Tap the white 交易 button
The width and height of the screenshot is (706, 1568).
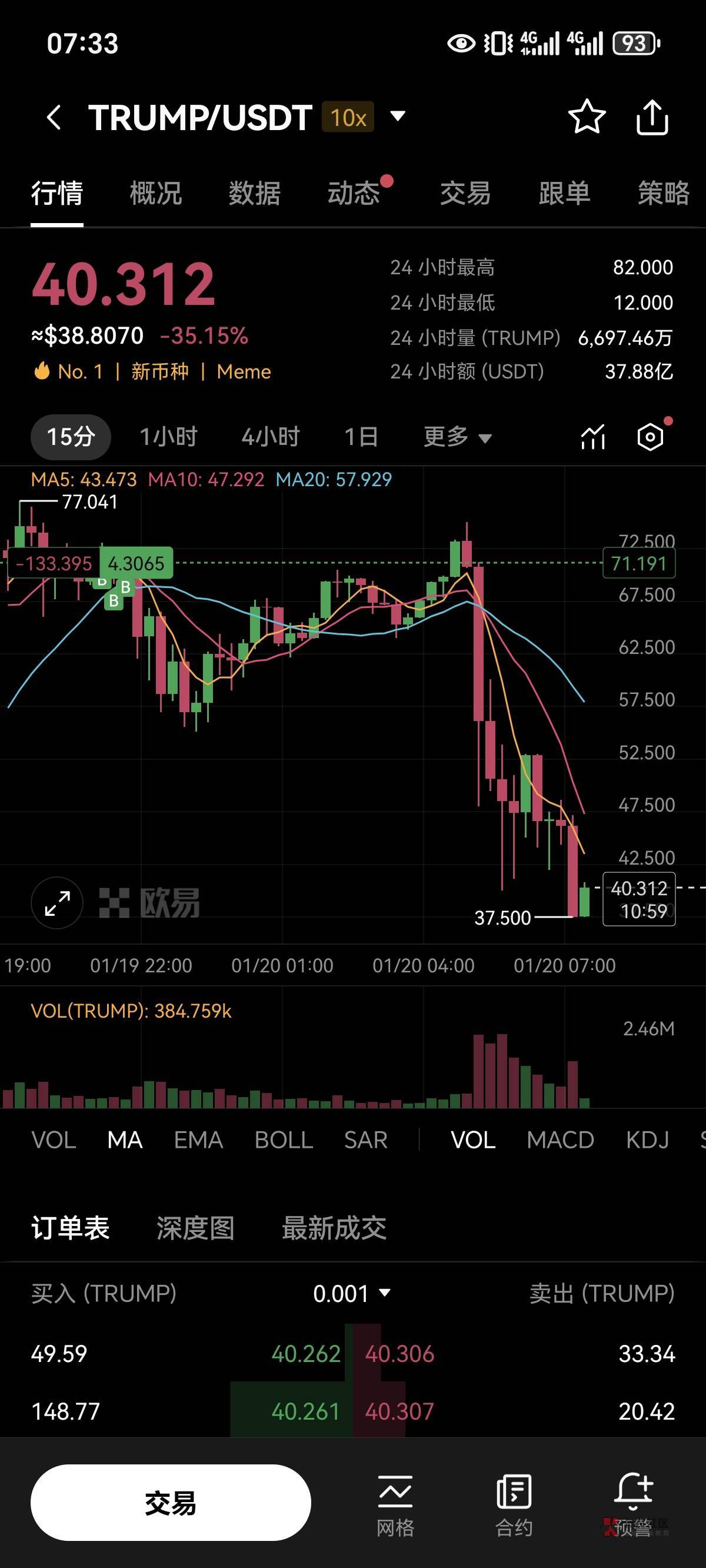[x=171, y=1503]
